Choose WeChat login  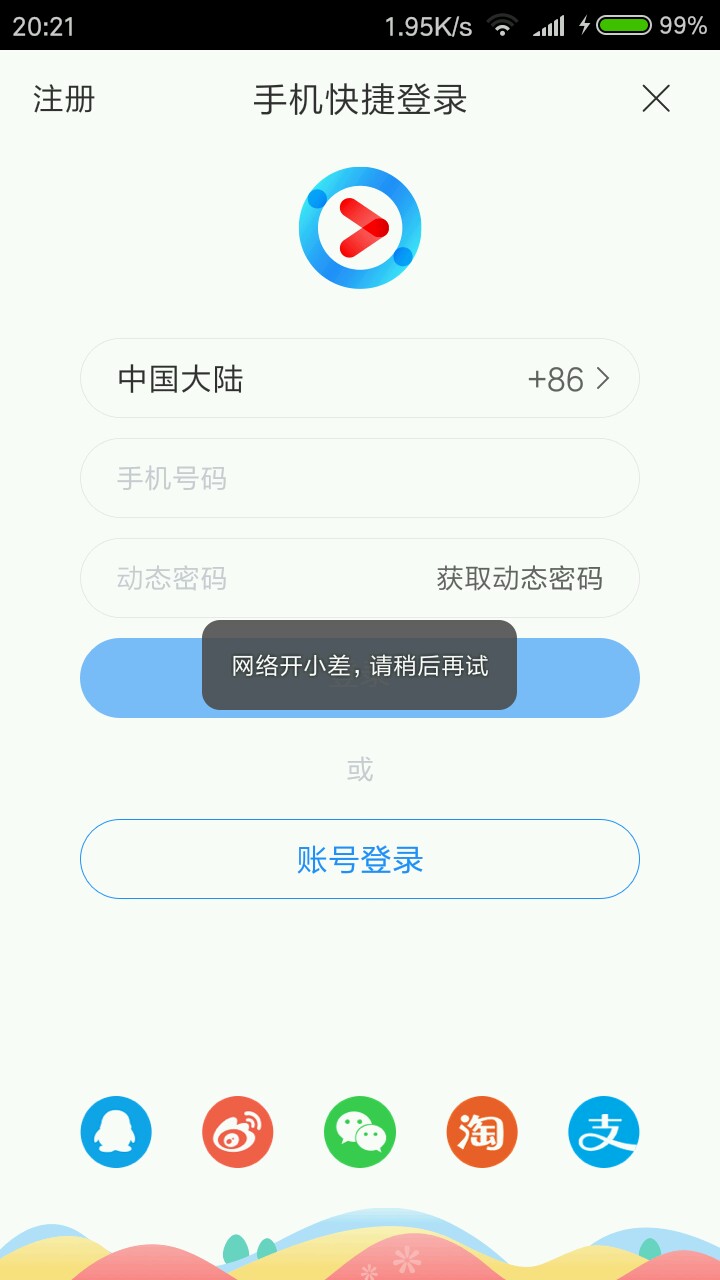coord(360,1132)
